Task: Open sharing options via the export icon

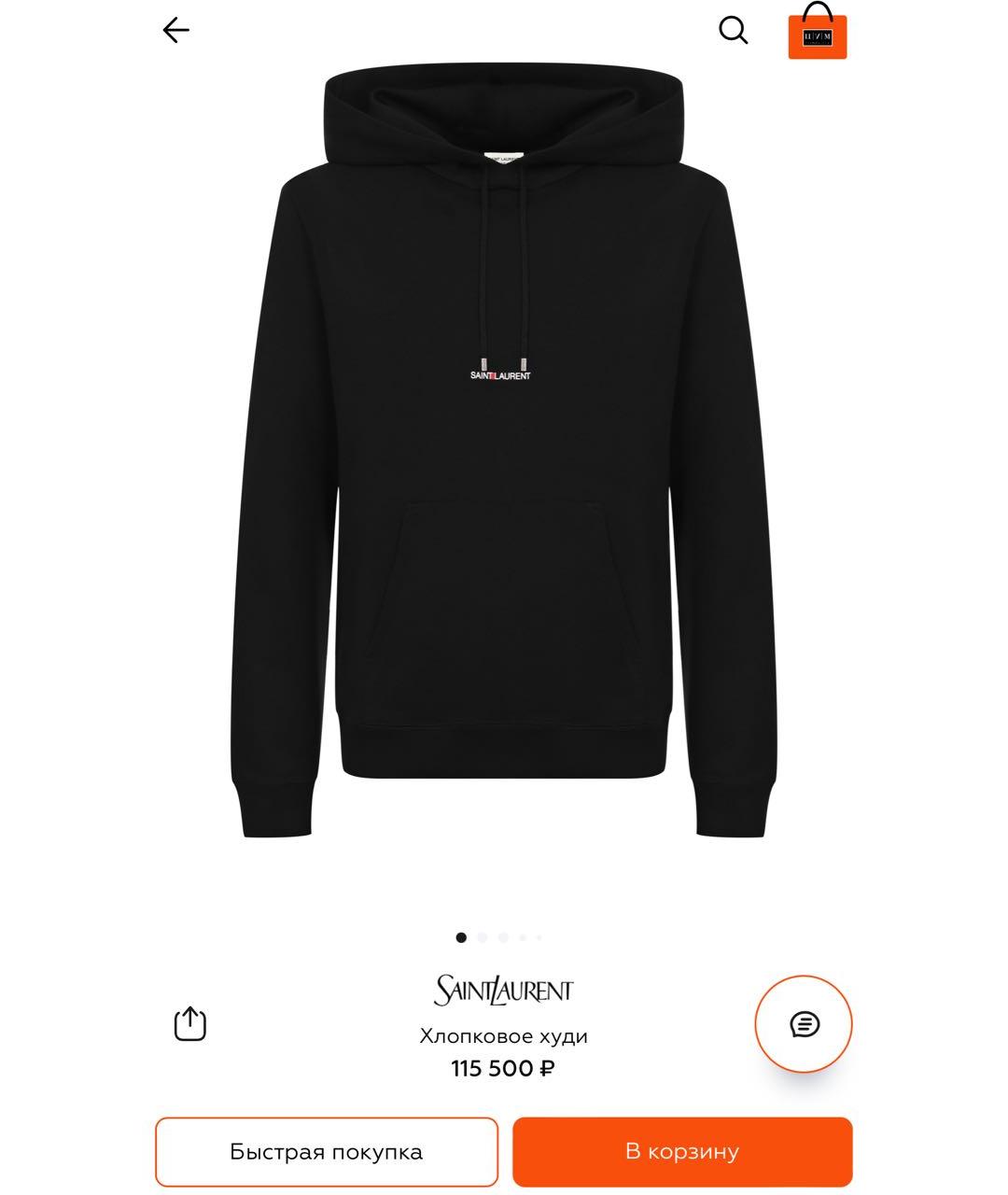Action: click(x=189, y=1024)
